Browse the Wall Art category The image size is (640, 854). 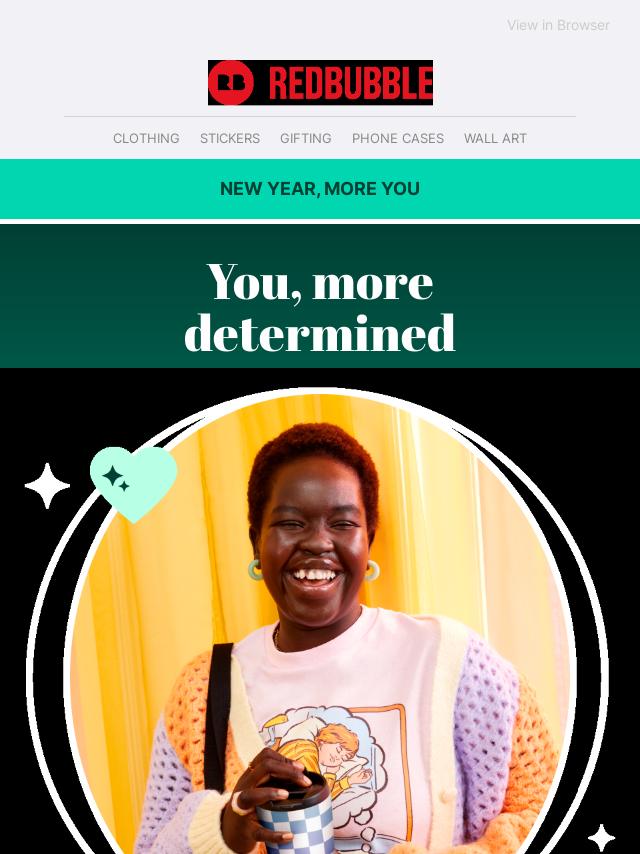pos(495,139)
